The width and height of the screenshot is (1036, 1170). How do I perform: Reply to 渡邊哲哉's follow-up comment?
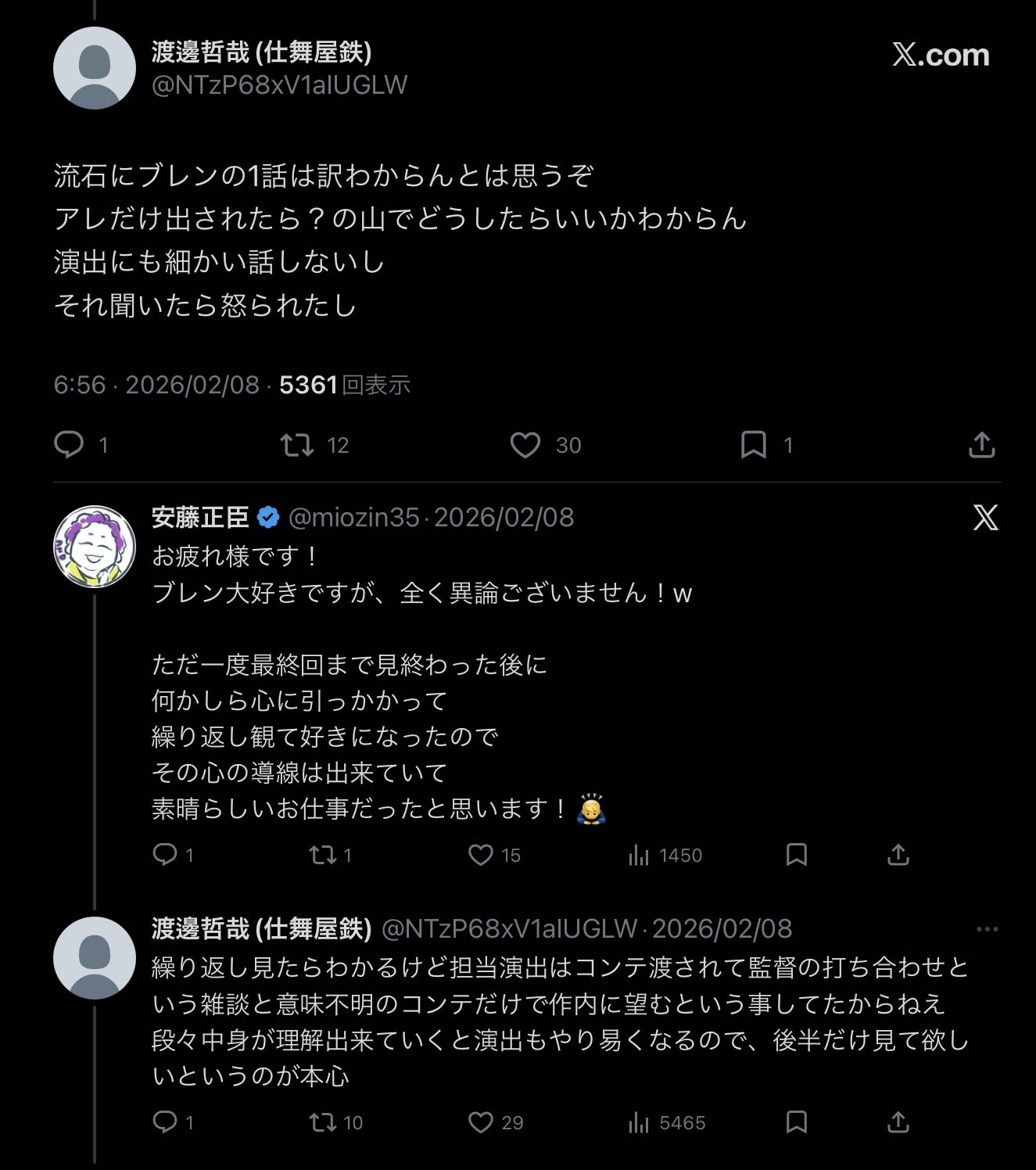point(165,1122)
